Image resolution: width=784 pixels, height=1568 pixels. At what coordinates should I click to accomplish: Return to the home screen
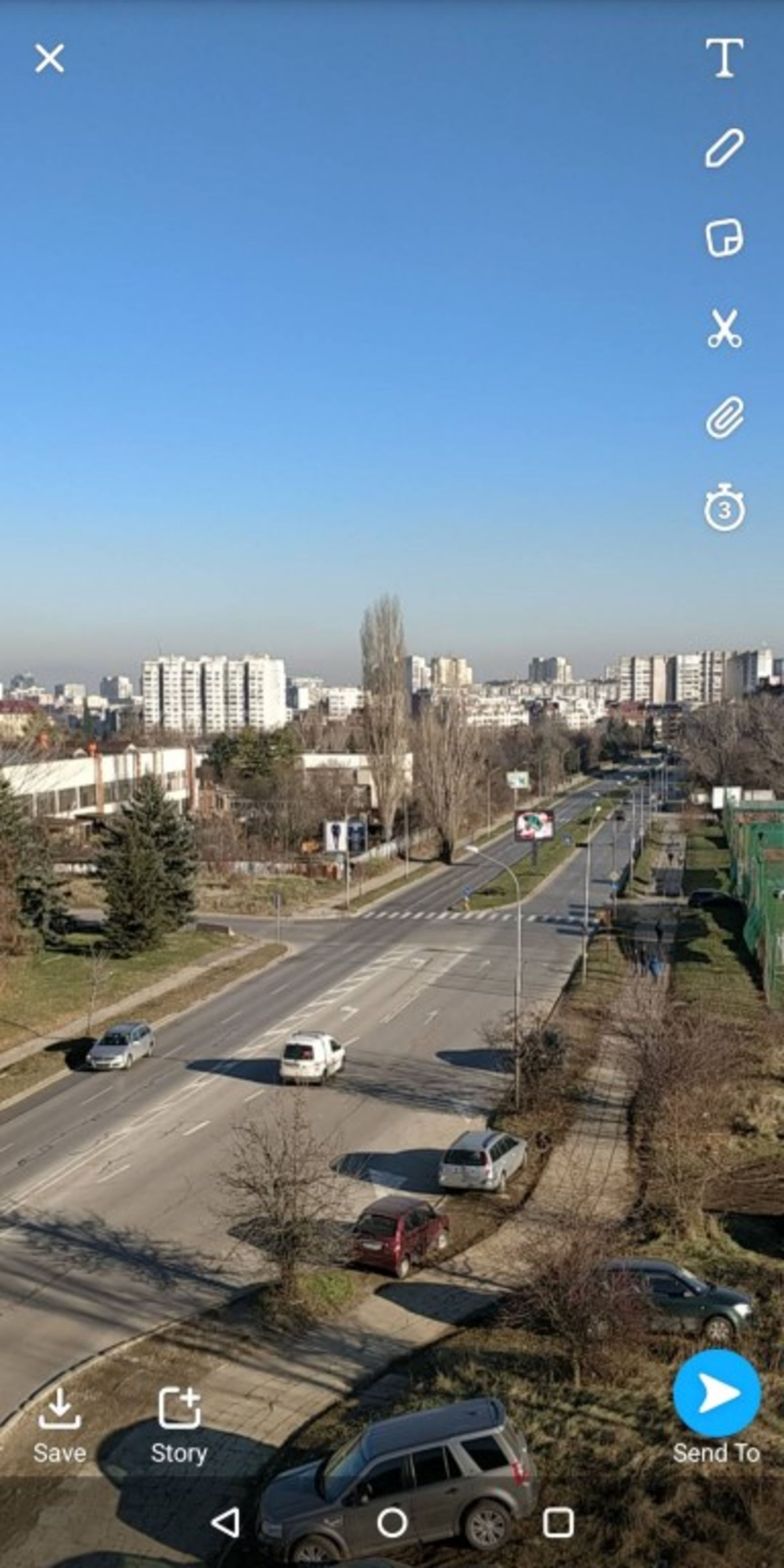(x=392, y=1523)
